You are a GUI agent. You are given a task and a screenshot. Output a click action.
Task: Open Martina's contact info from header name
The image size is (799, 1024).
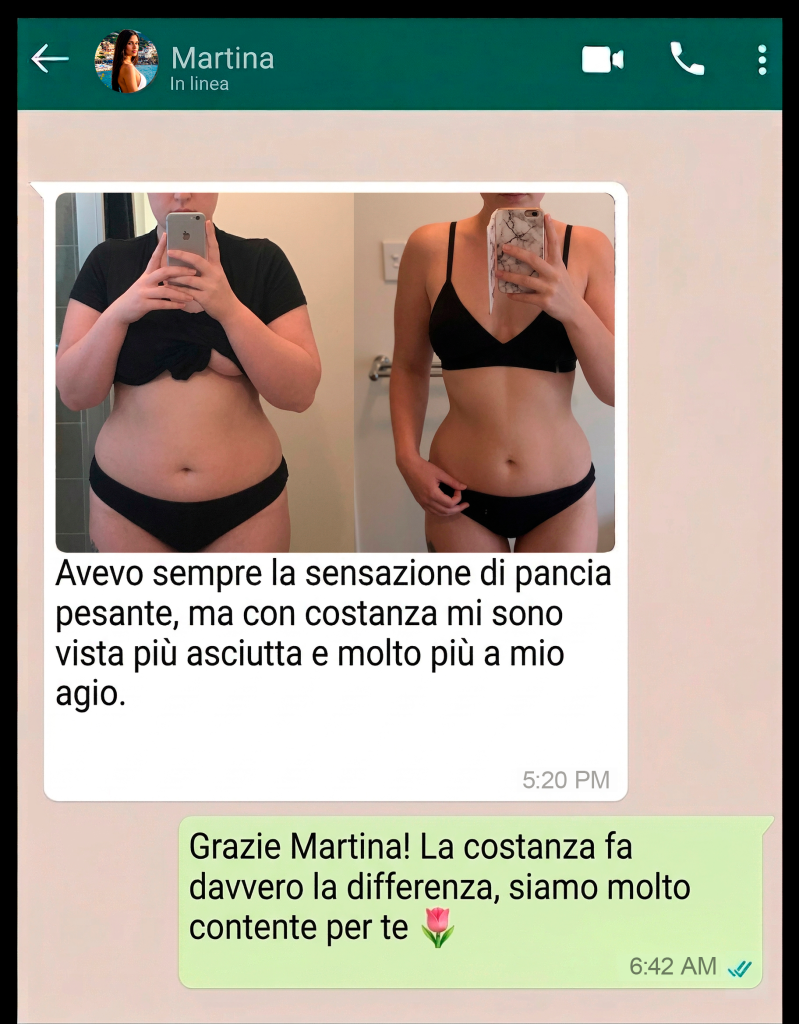tap(222, 59)
